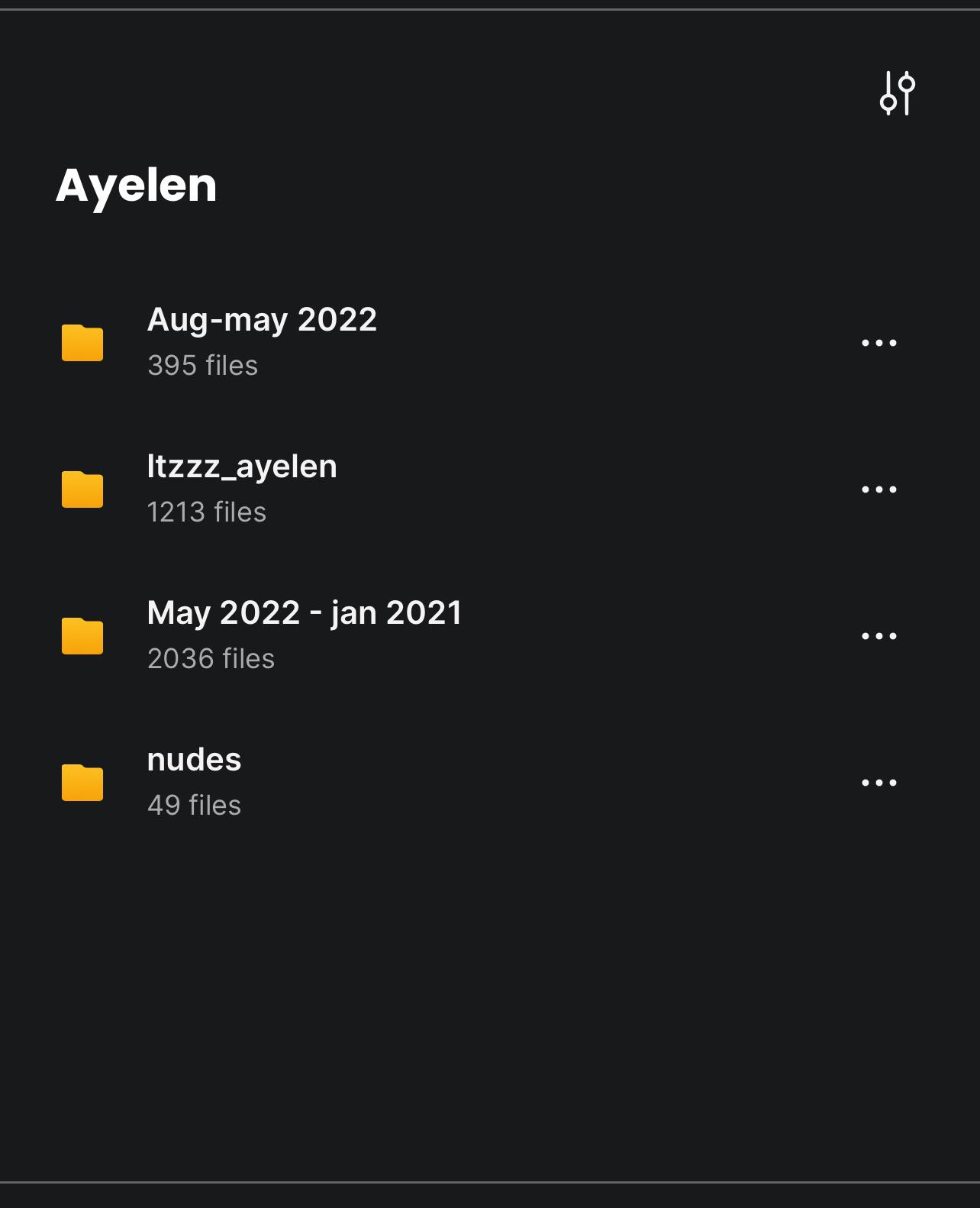This screenshot has height=1208, width=980.
Task: Open the filter and sort settings icon
Action: [897, 92]
